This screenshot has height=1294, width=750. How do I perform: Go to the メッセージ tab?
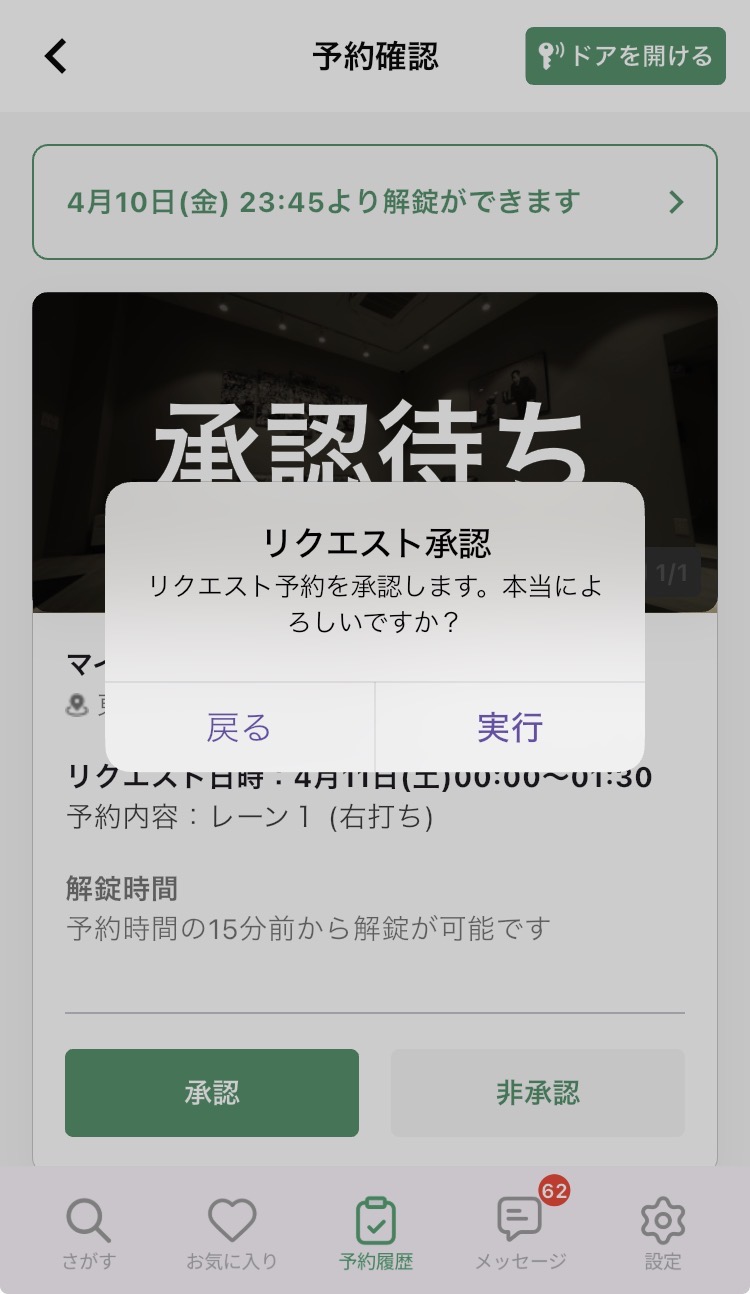[x=520, y=1233]
